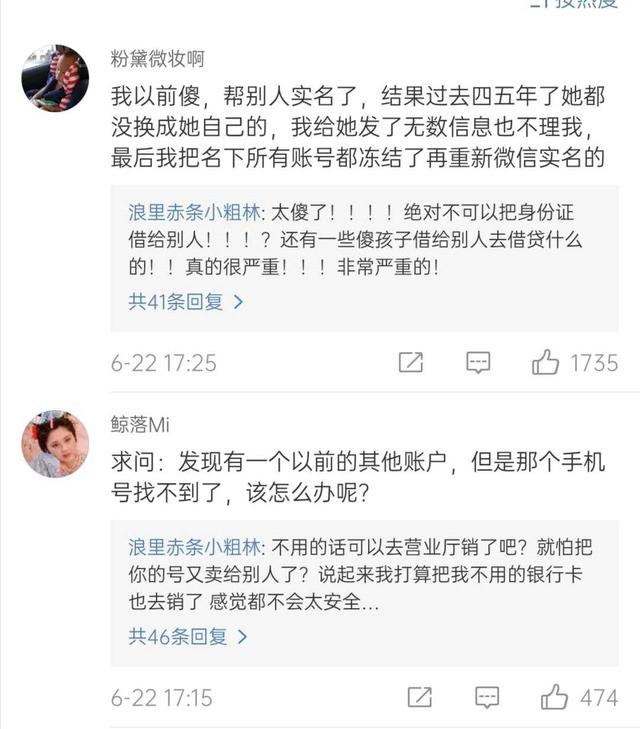Like the comment with 1735 likes
This screenshot has height=729, width=640.
click(x=546, y=363)
